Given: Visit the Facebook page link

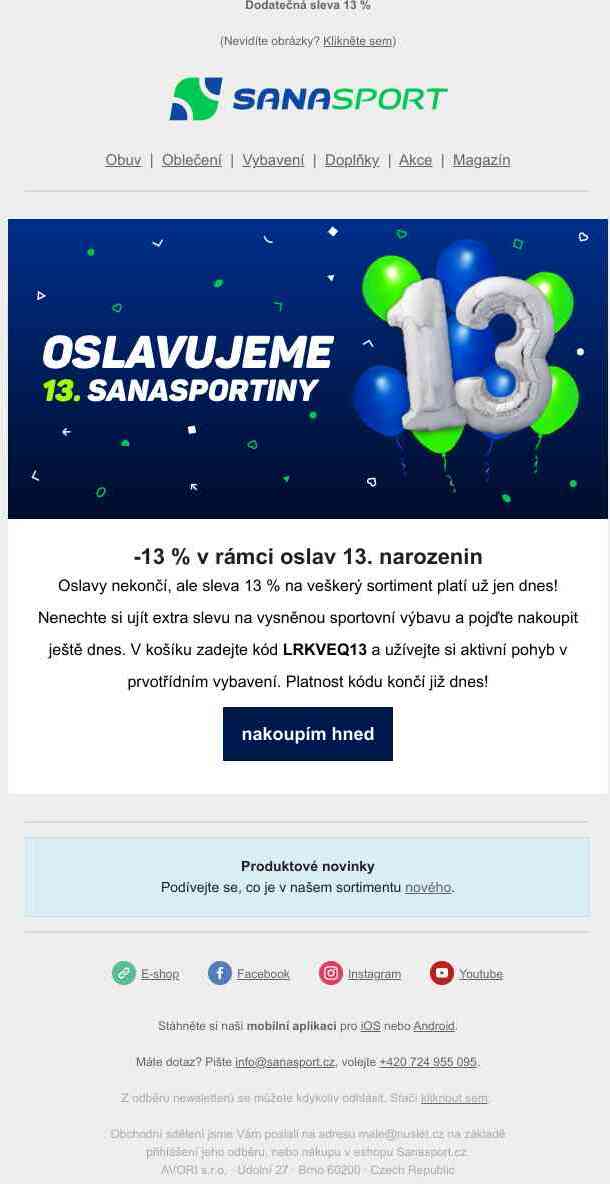Looking at the screenshot, I should click(x=263, y=974).
